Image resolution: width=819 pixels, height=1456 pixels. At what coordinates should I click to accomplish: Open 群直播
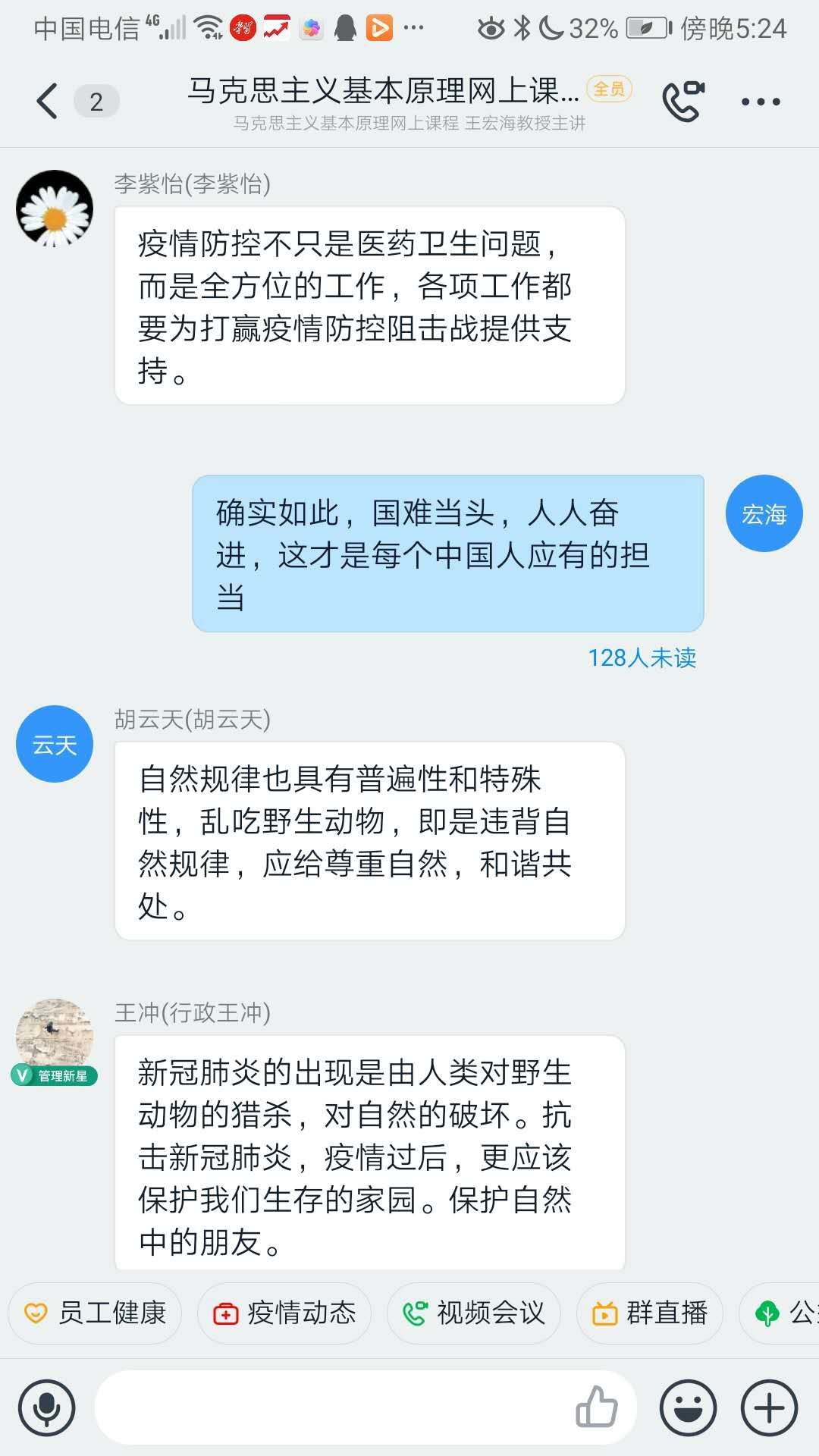coord(650,1313)
